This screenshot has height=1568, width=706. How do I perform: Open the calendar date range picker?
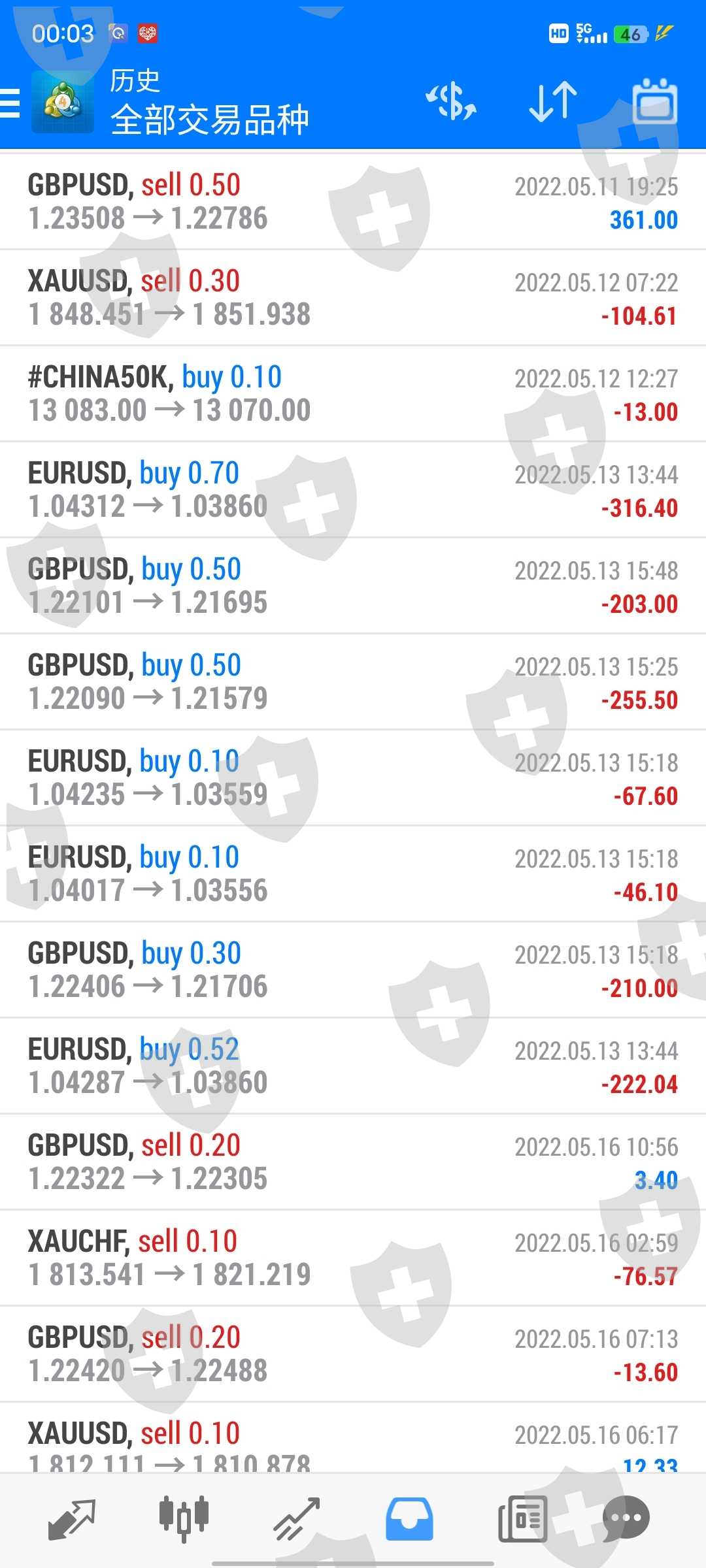point(654,102)
